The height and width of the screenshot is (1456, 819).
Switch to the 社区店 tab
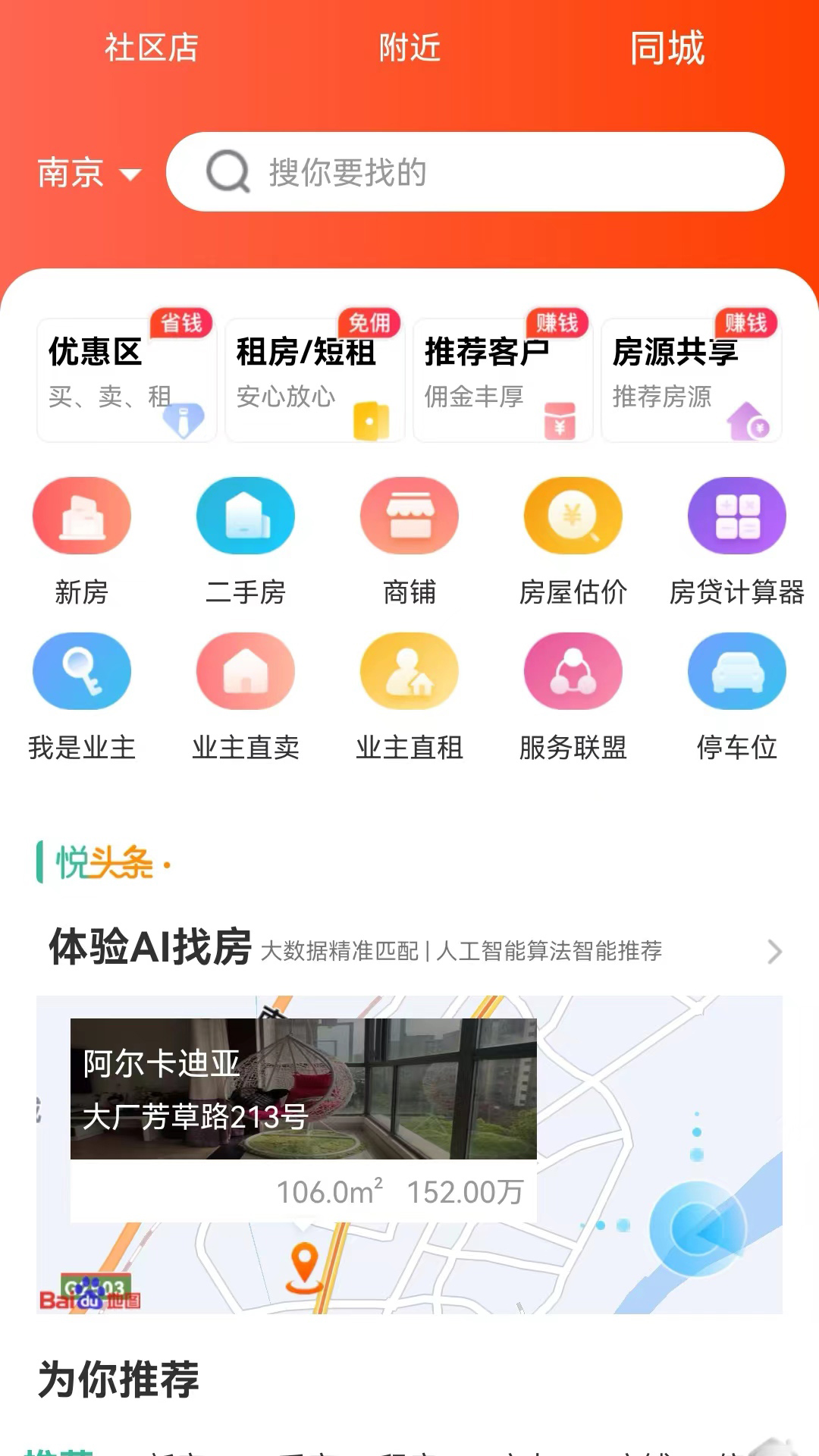151,48
